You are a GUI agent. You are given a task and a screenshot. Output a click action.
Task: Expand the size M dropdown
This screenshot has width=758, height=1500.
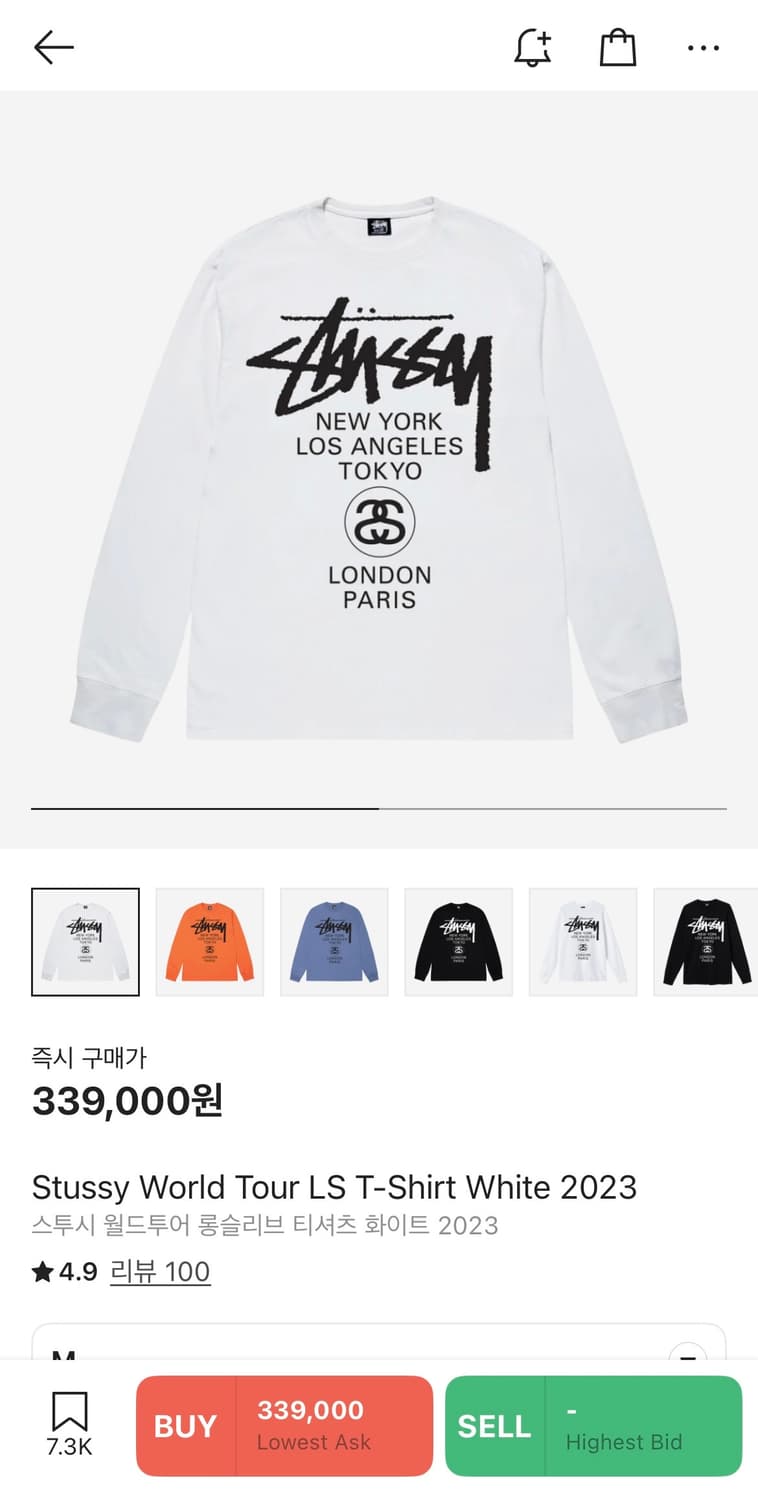click(379, 1343)
